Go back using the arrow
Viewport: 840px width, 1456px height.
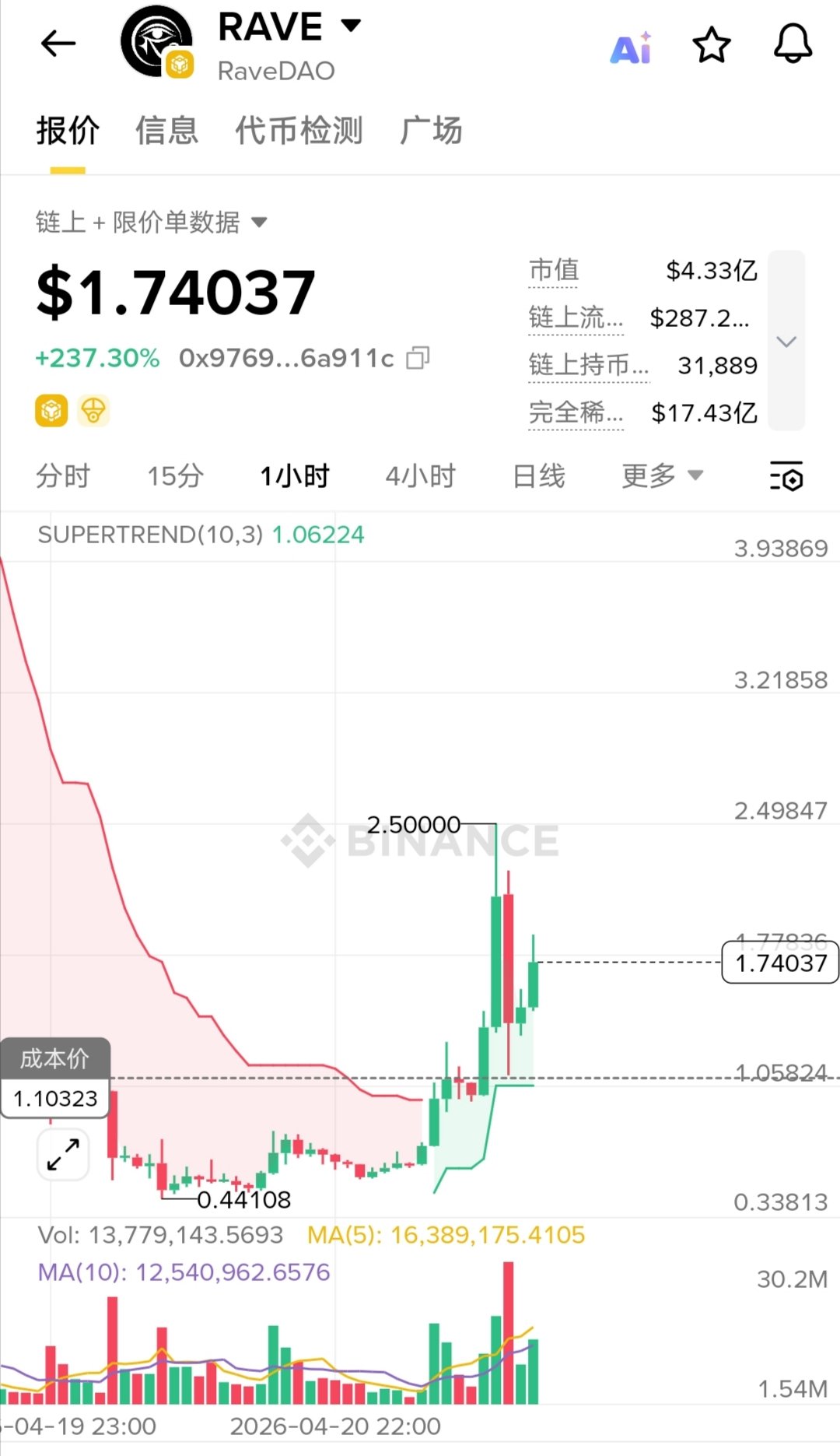(58, 44)
